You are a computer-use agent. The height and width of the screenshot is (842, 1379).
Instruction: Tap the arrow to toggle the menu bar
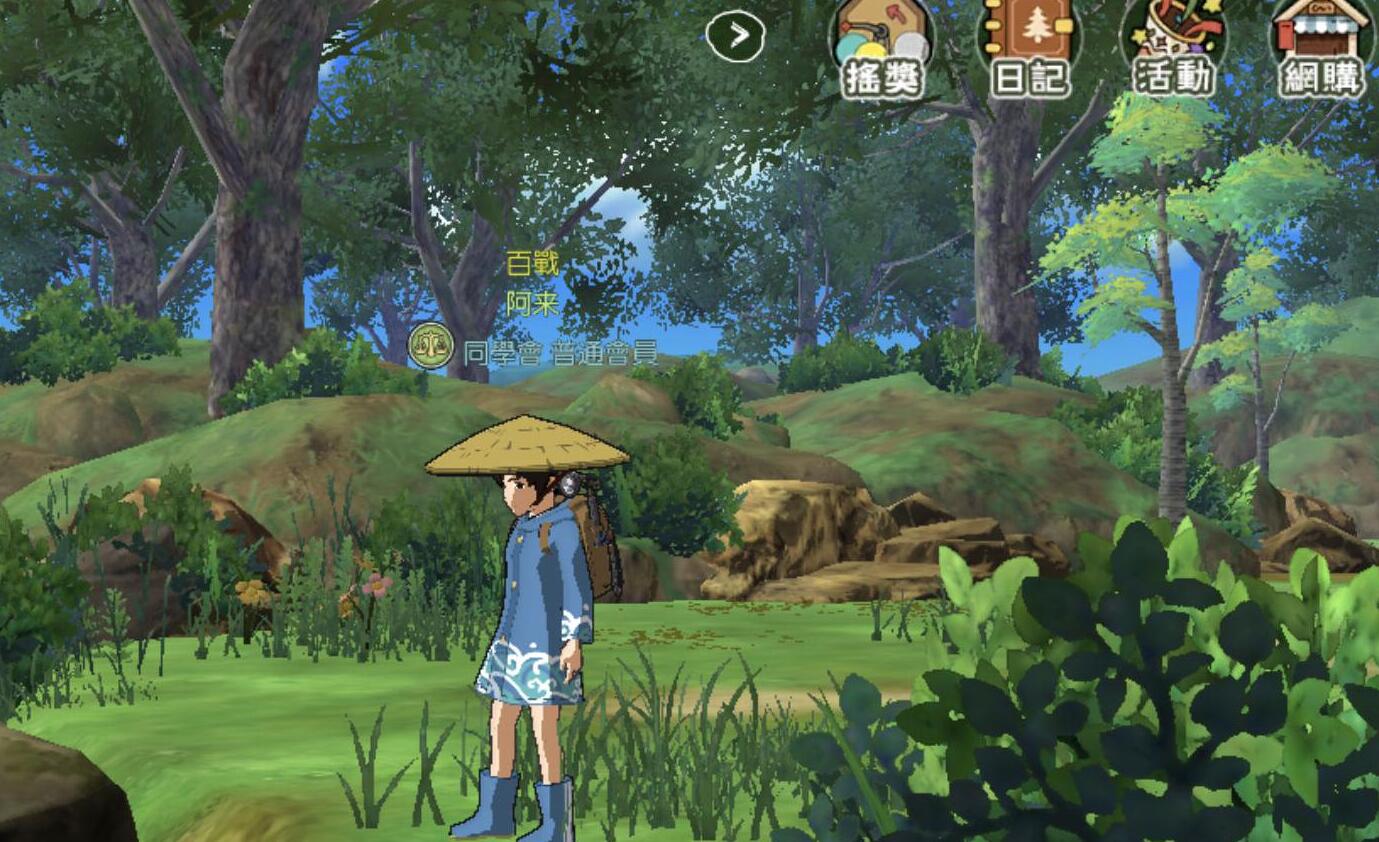tap(736, 37)
